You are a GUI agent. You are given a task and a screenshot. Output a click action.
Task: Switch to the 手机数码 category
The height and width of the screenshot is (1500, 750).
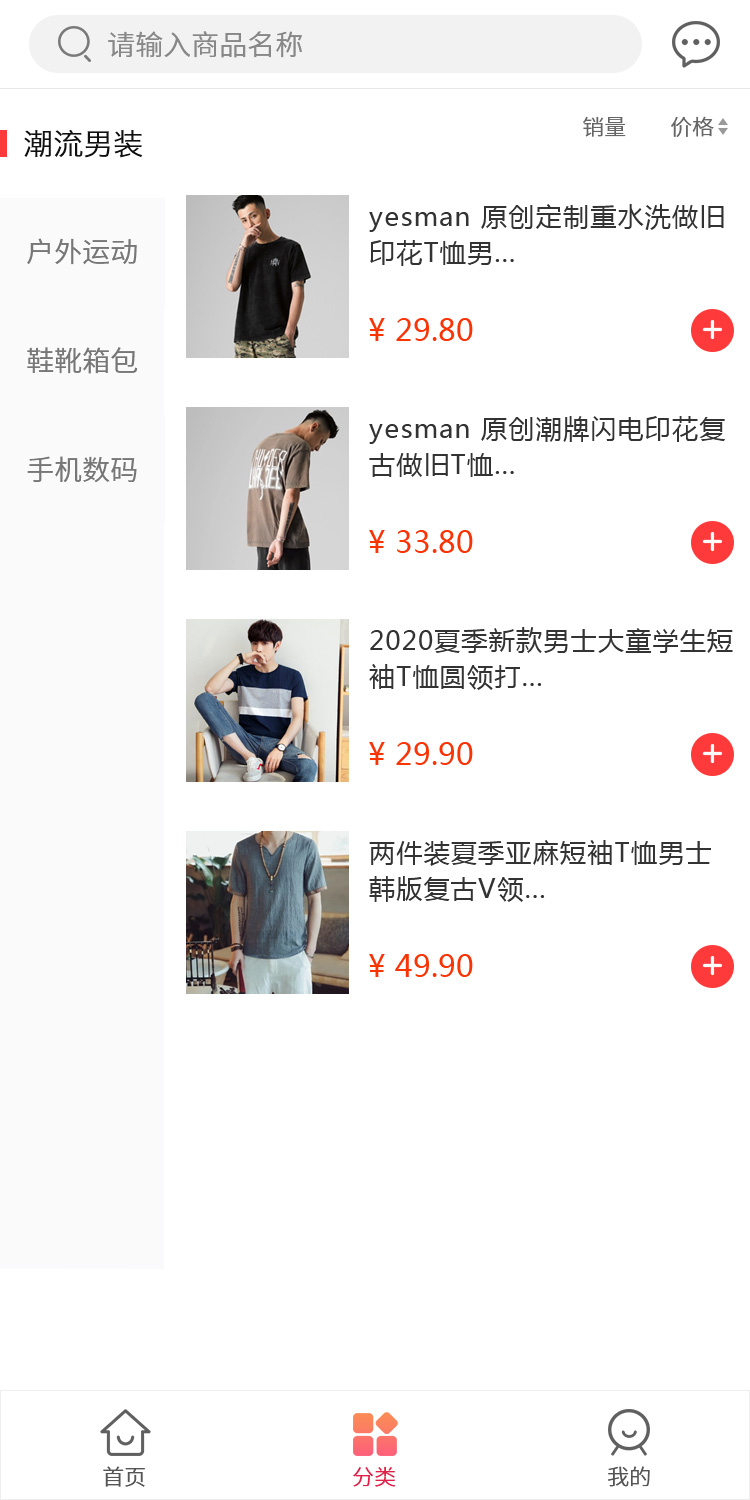[82, 469]
